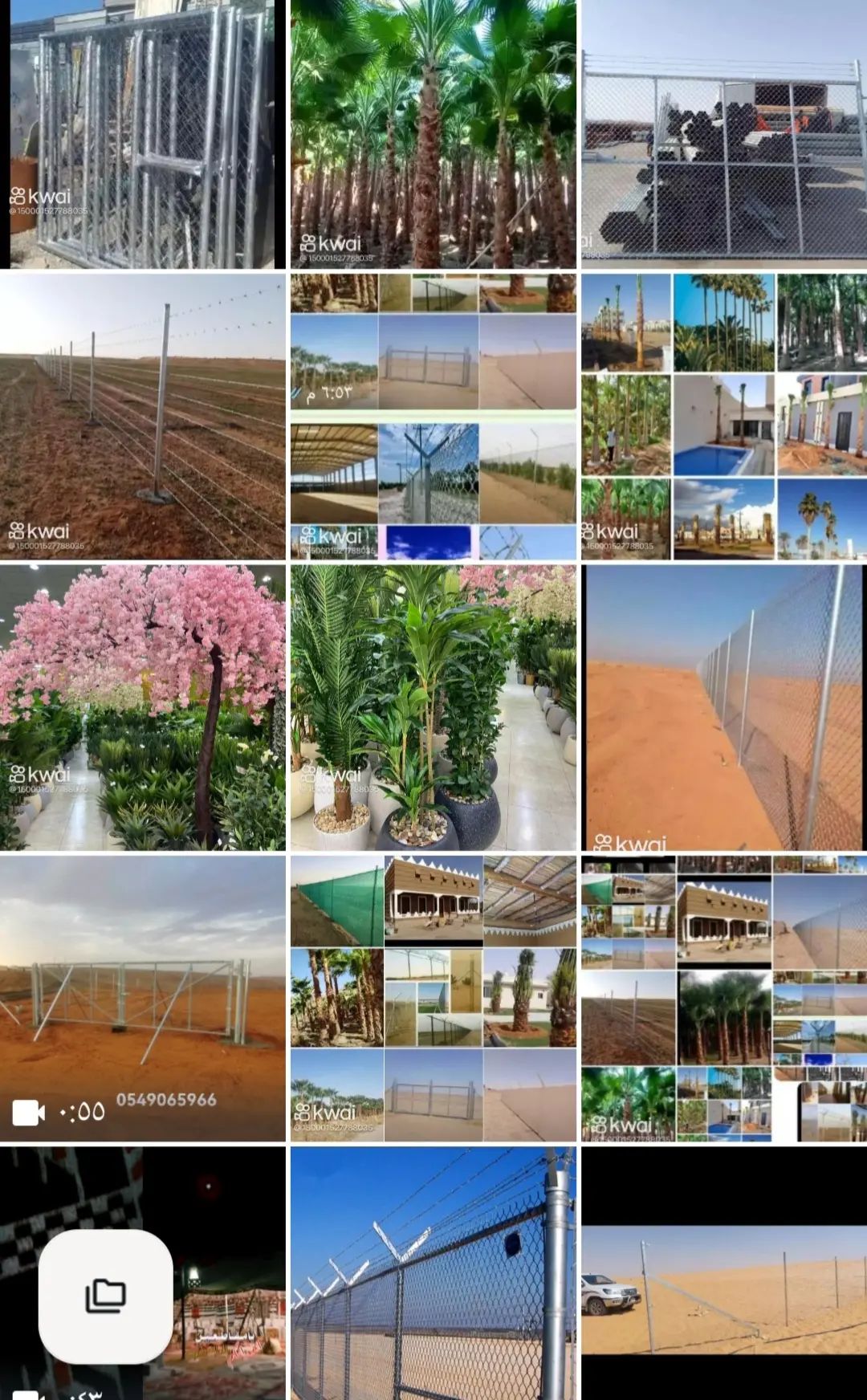Viewport: 867px width, 1400px height.
Task: Open the collage with green shade net fence
Action: [x=433, y=998]
